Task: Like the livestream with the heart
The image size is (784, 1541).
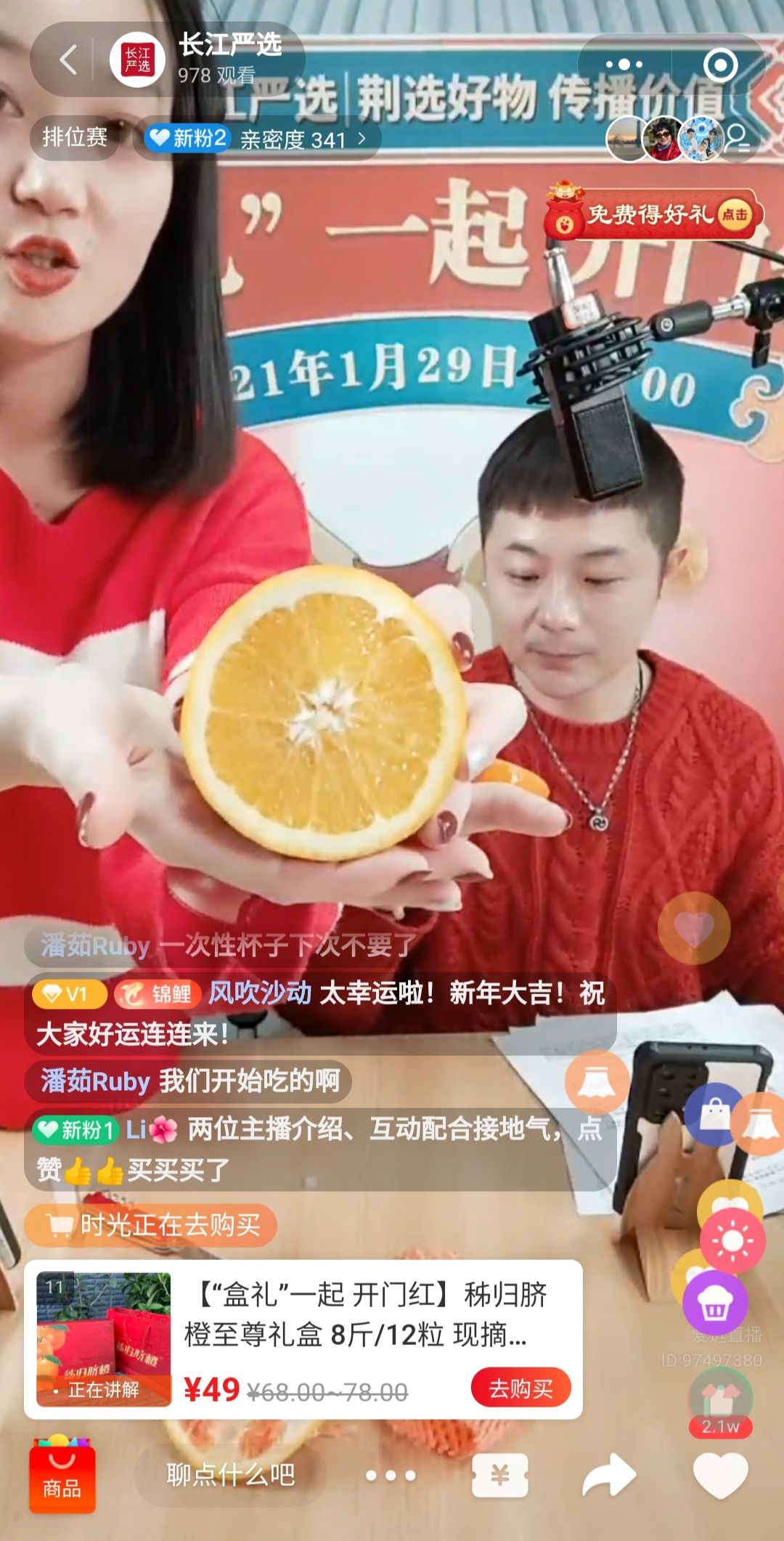Action: point(719,1475)
